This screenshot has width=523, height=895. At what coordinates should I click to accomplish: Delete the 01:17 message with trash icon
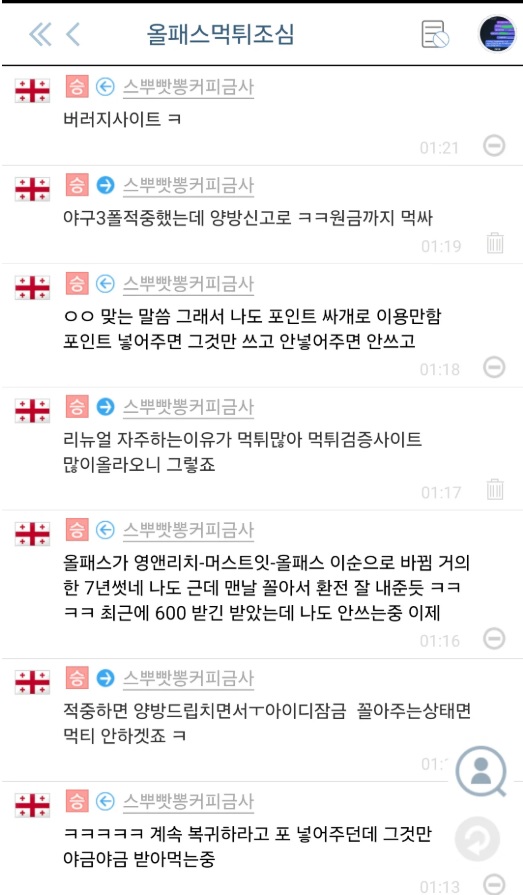(x=494, y=490)
